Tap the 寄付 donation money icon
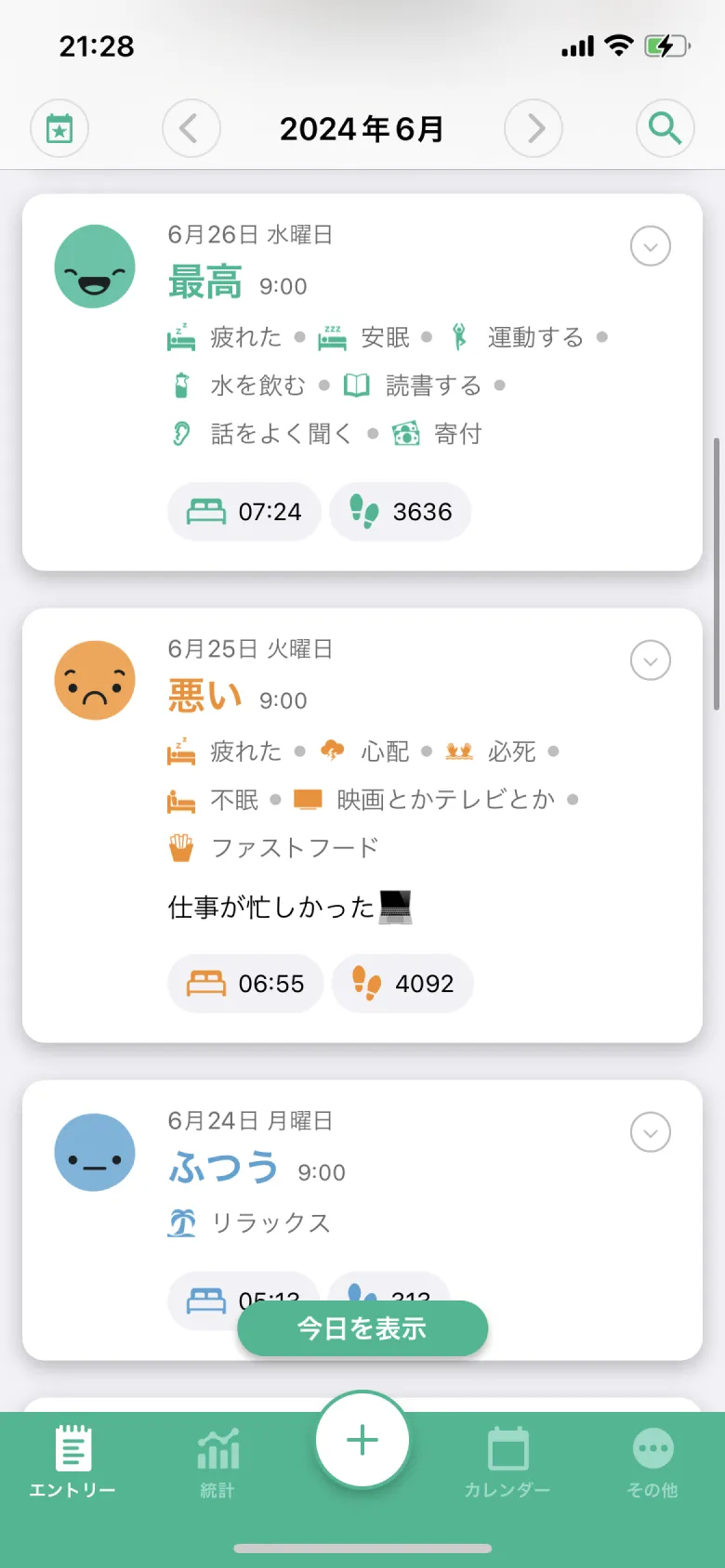The width and height of the screenshot is (725, 1568). pos(405,433)
